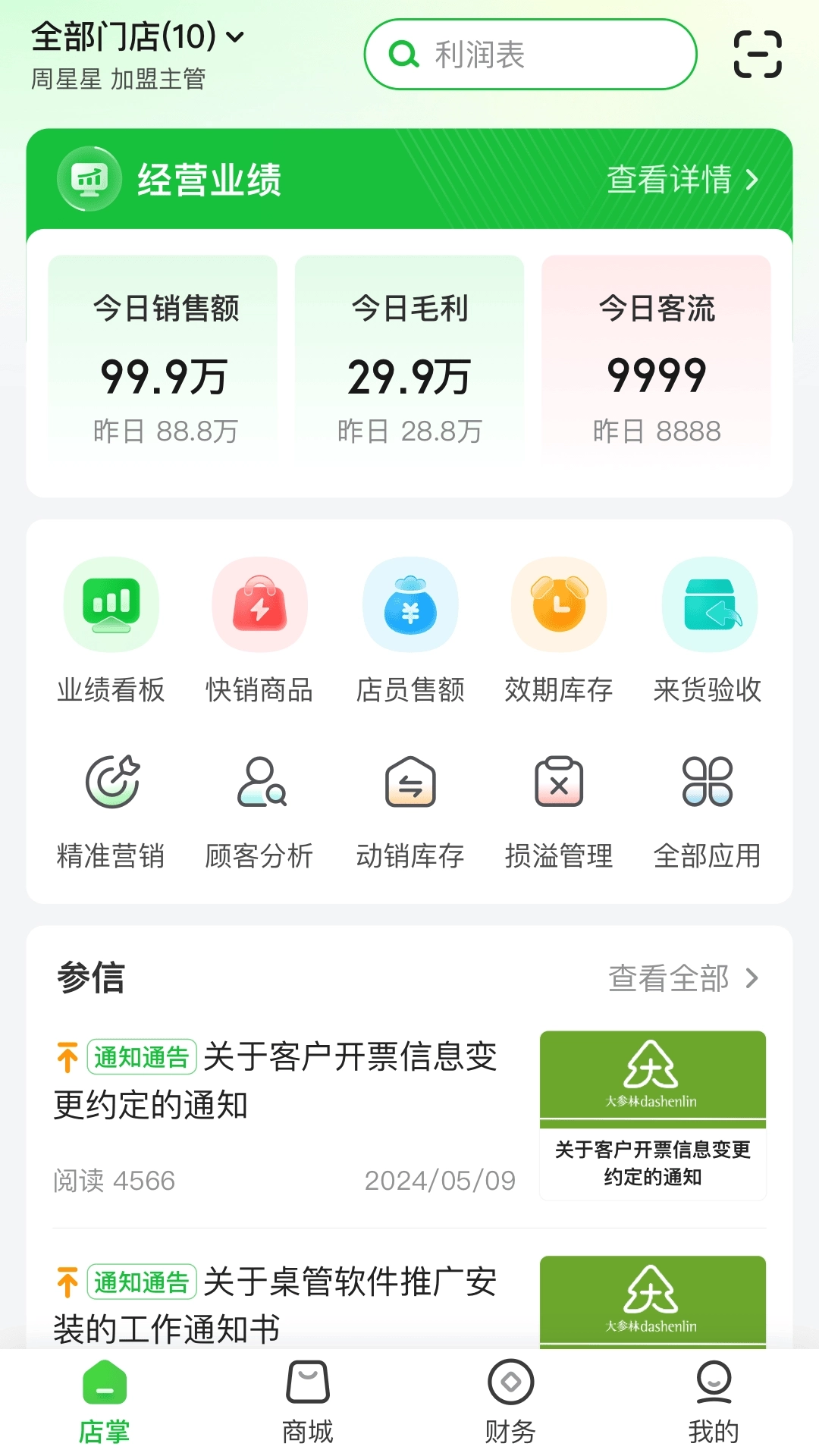Switch to the 商城 mall tab
Image resolution: width=819 pixels, height=1456 pixels.
(x=306, y=1407)
